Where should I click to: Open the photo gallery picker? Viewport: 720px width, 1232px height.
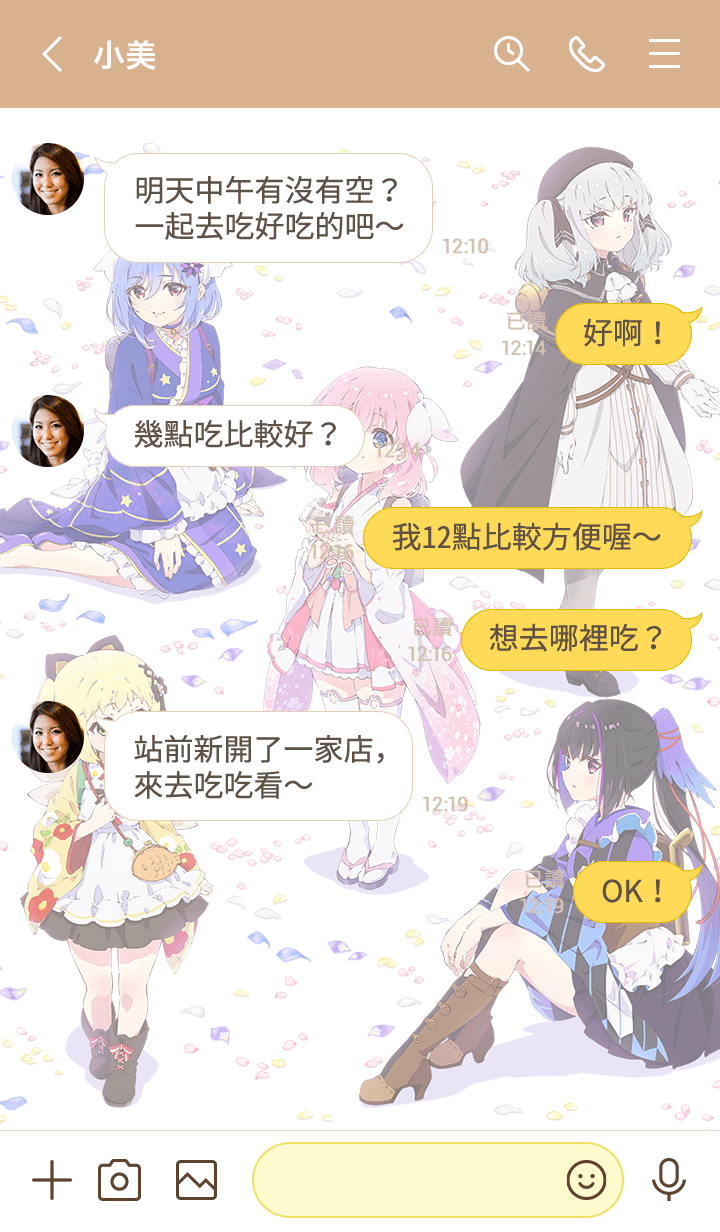pos(196,1181)
